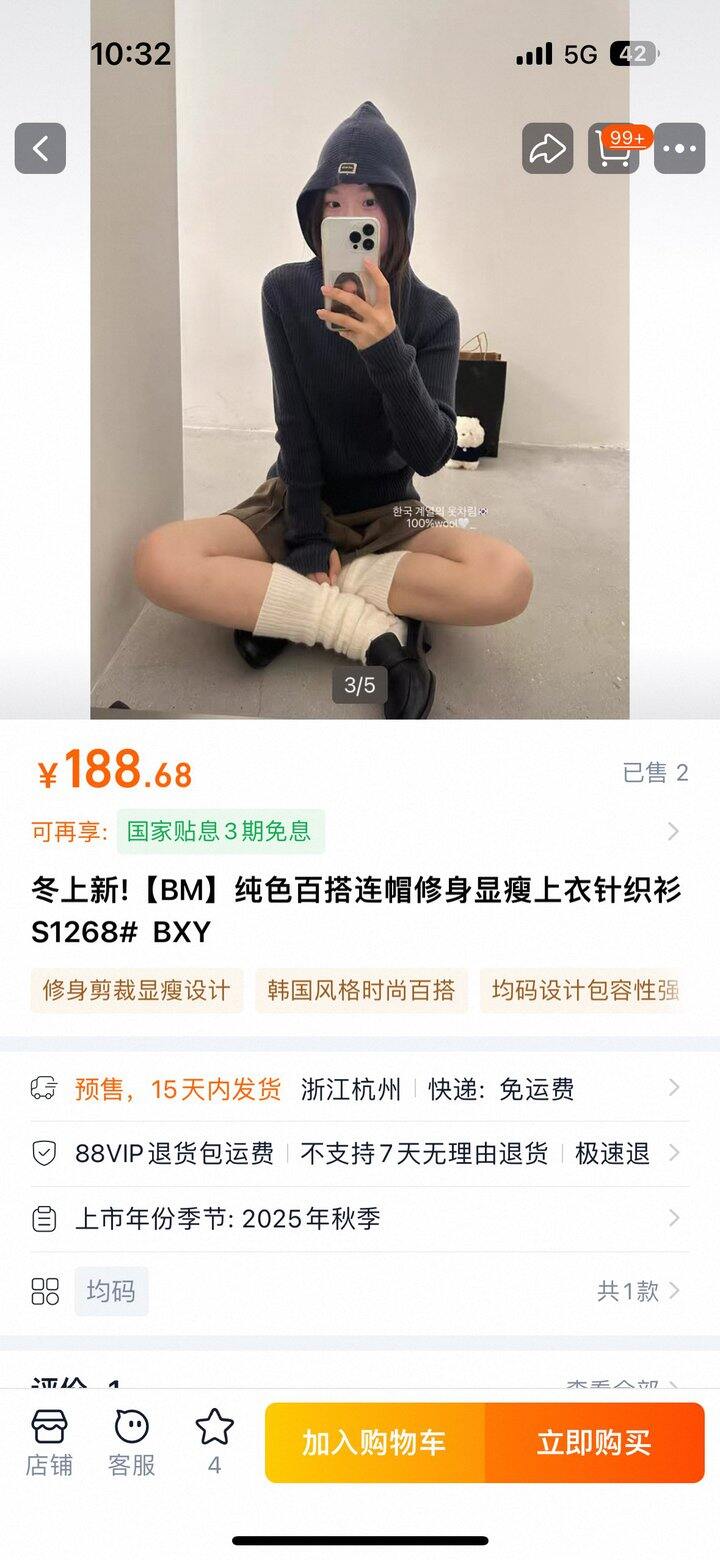Contact 客服 customer service
This screenshot has width=720, height=1560.
131,1443
